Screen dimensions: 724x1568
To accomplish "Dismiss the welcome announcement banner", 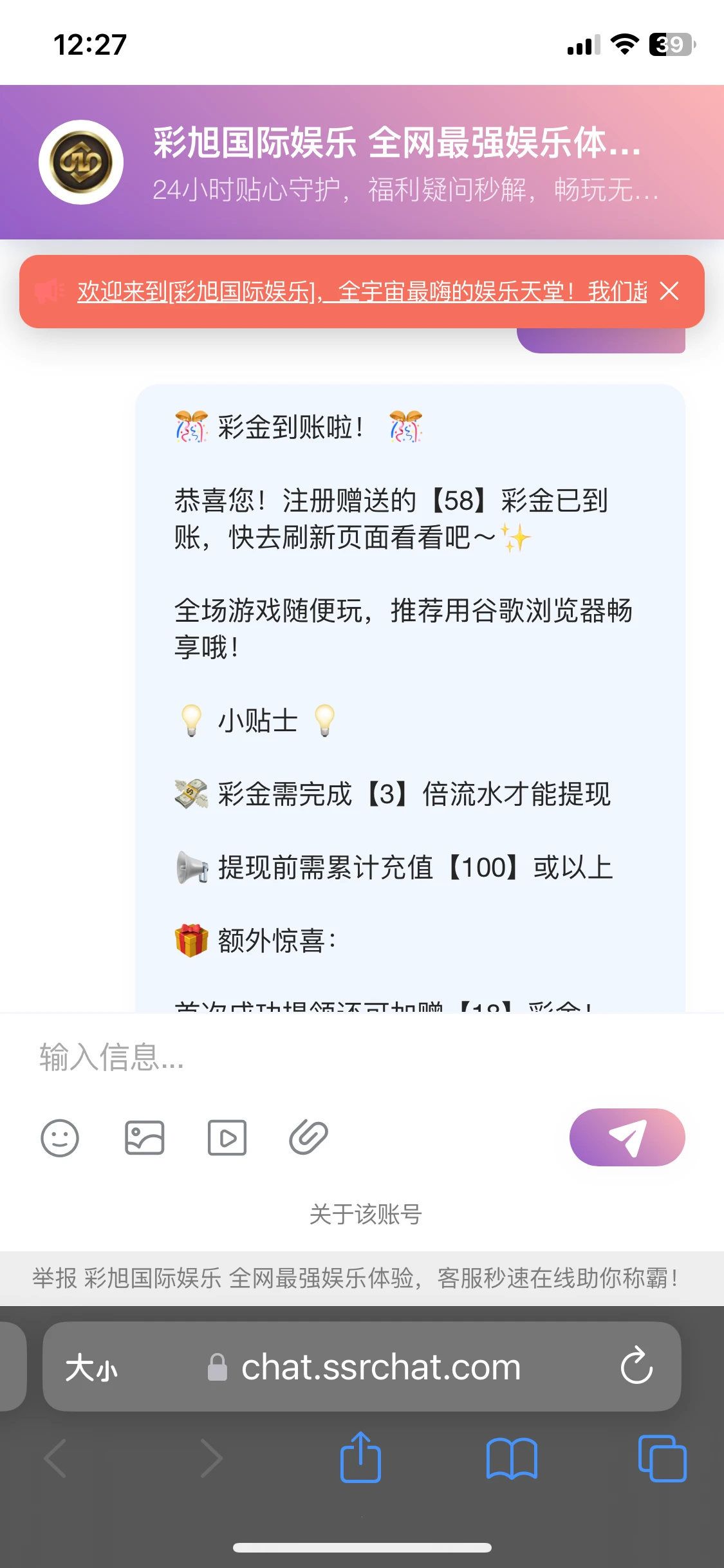I will point(670,291).
